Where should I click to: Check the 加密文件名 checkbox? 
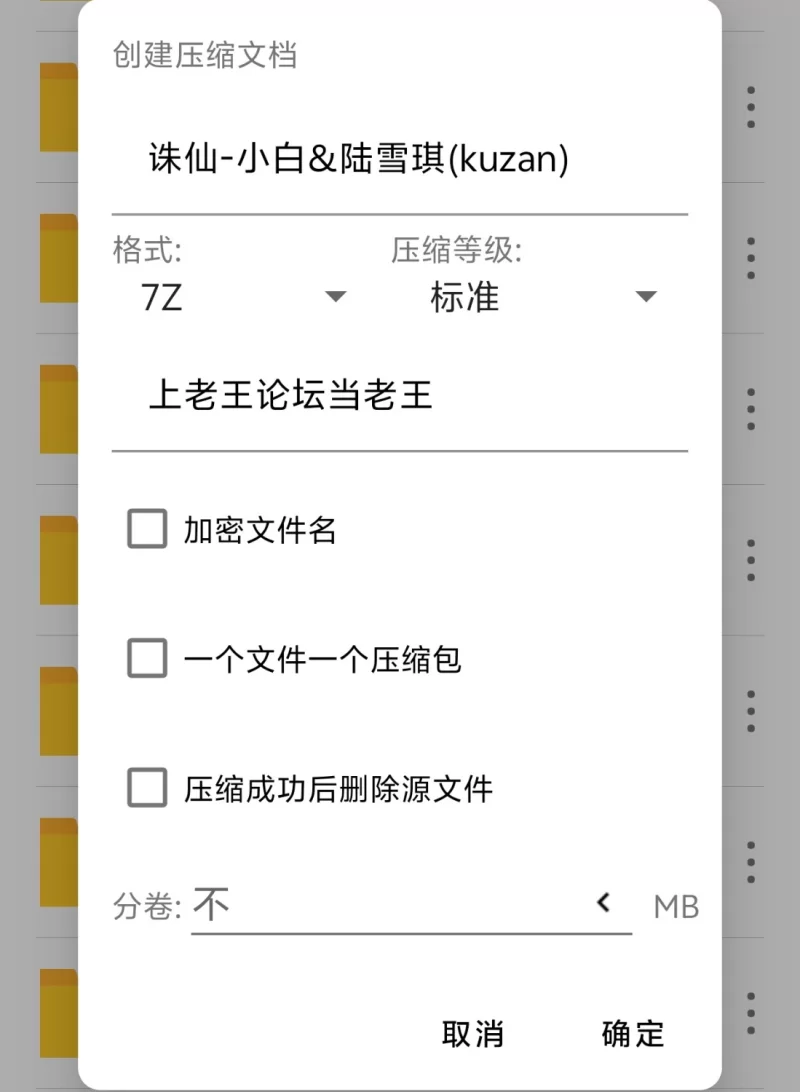click(147, 529)
